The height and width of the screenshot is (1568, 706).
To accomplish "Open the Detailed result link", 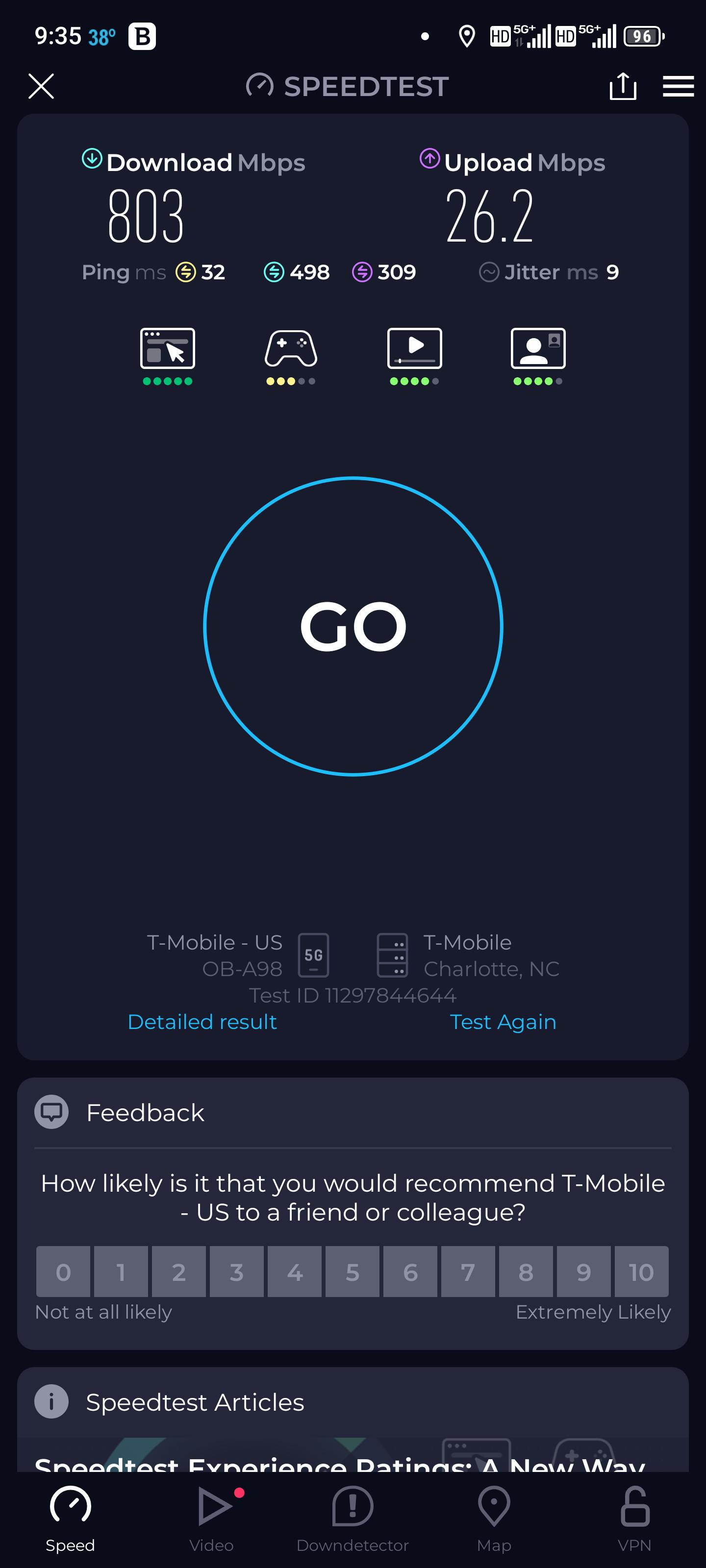I will coord(202,1021).
